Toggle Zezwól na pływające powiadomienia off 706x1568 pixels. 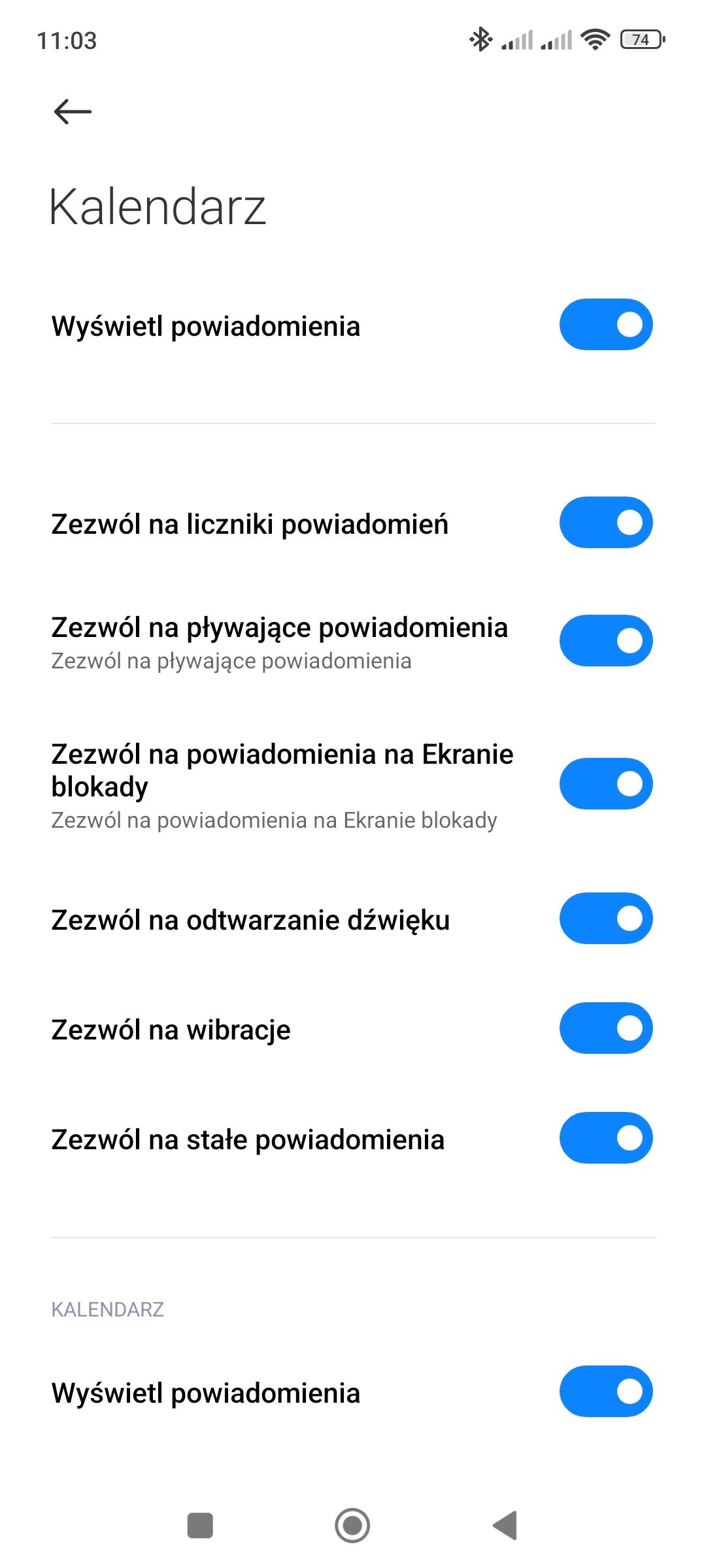point(605,640)
